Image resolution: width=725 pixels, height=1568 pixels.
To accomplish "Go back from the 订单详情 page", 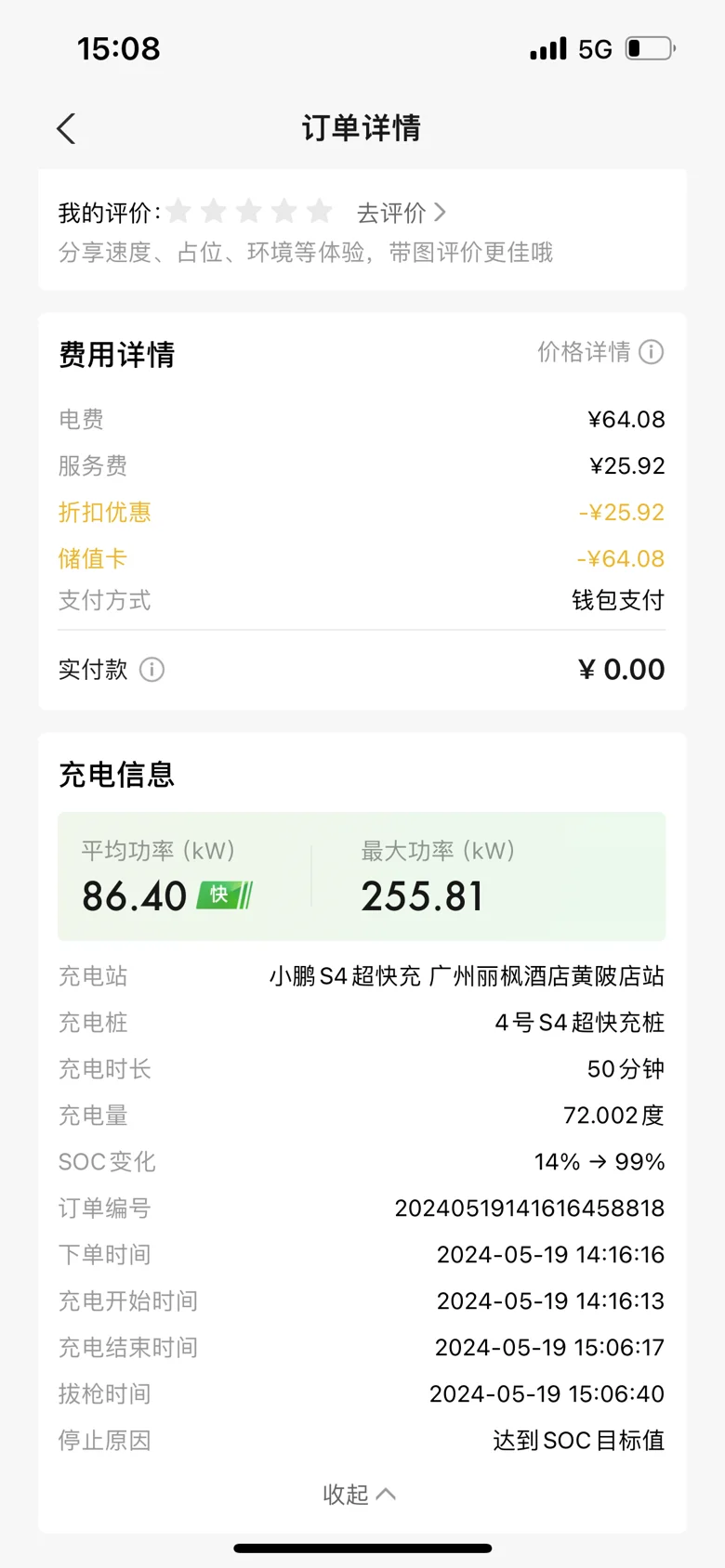I will coord(66,128).
